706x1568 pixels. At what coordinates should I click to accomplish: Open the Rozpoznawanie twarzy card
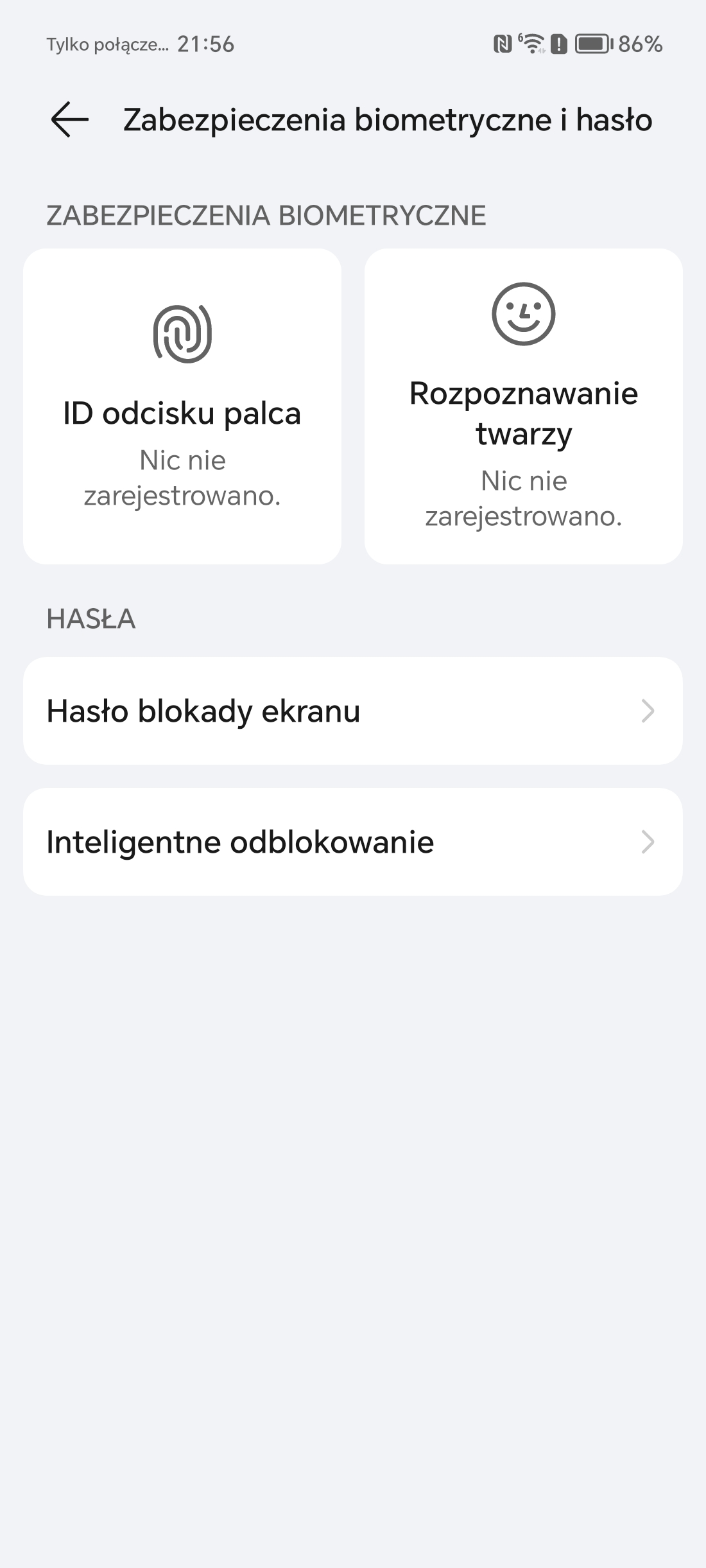coord(524,406)
